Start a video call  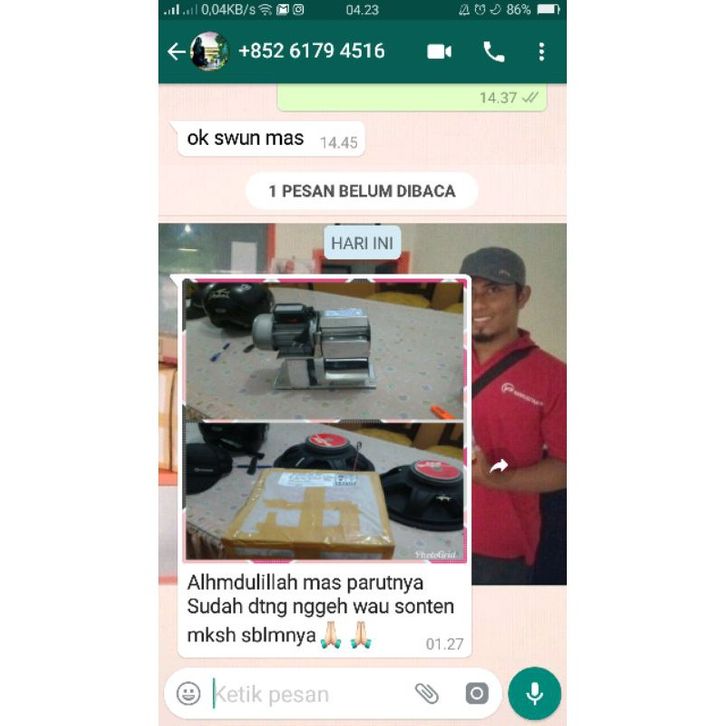[439, 52]
